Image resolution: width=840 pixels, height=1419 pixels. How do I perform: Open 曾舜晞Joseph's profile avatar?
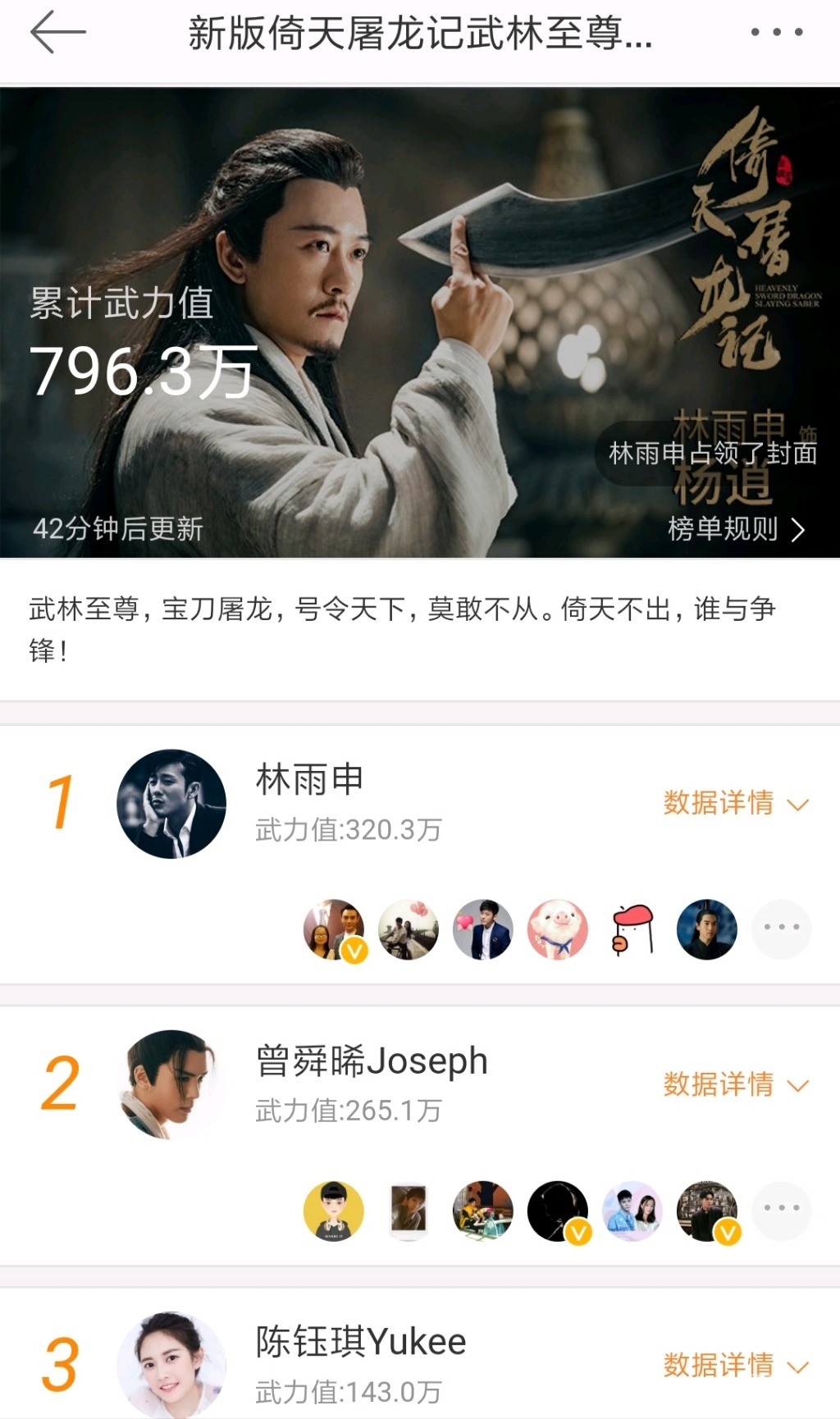[x=171, y=1084]
